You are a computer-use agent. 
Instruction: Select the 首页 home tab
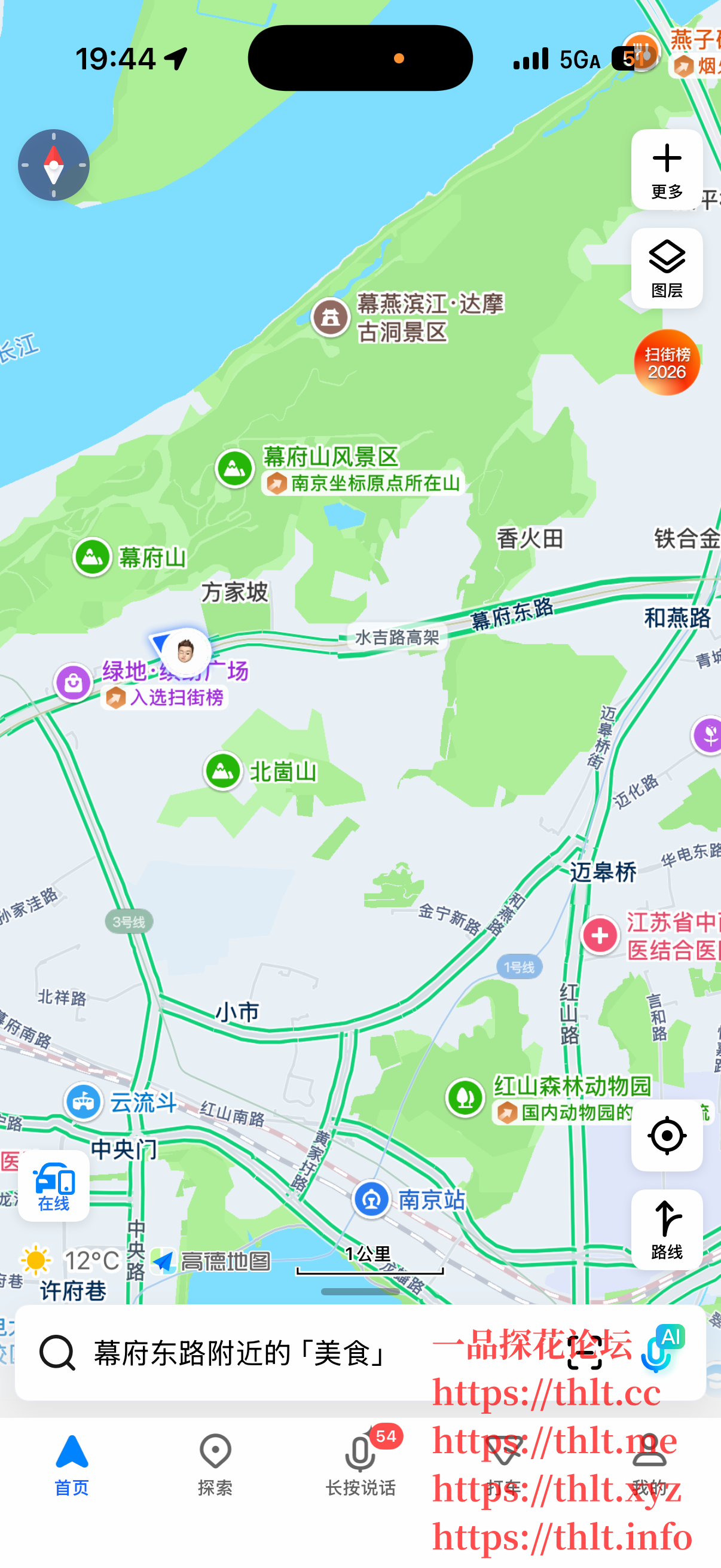point(72,1464)
